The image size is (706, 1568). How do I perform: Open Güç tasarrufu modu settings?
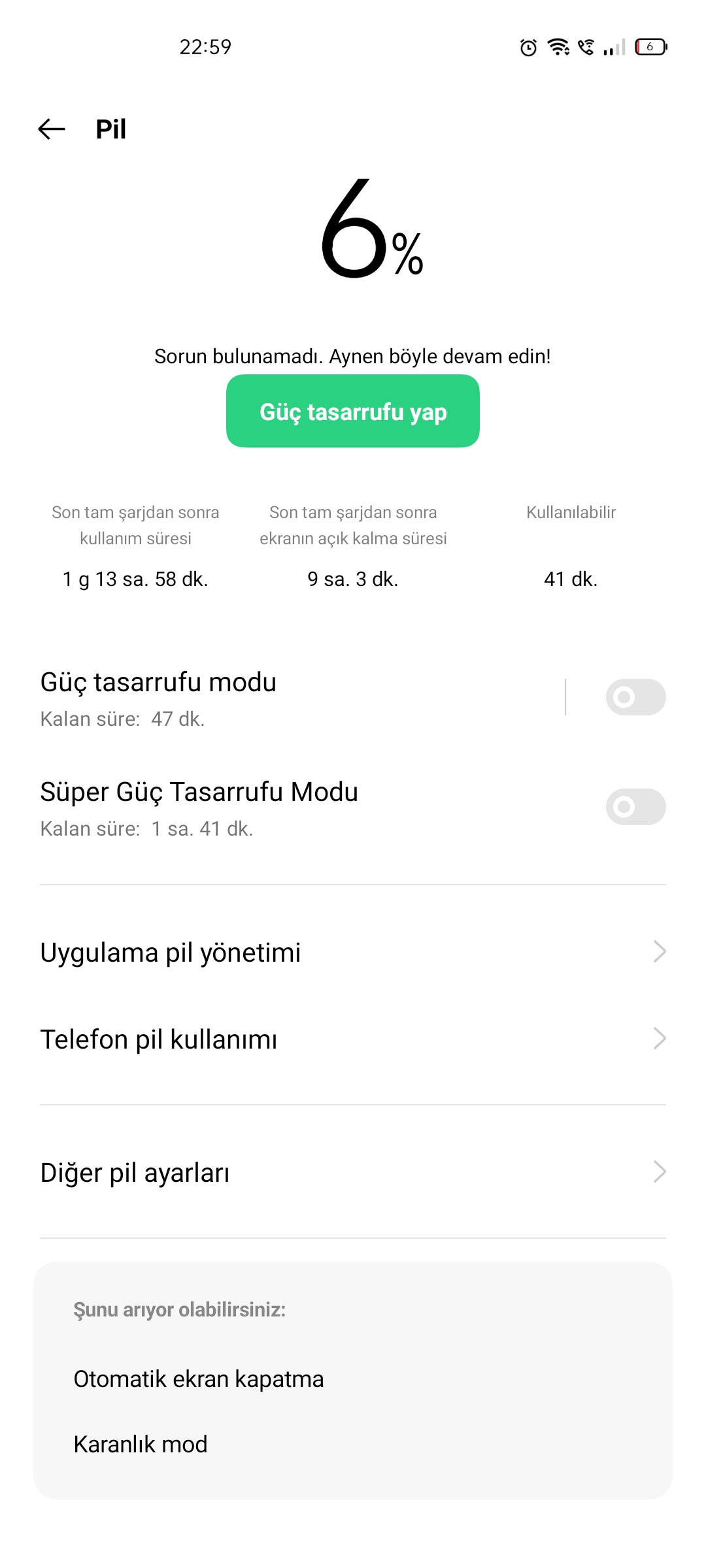coord(294,698)
